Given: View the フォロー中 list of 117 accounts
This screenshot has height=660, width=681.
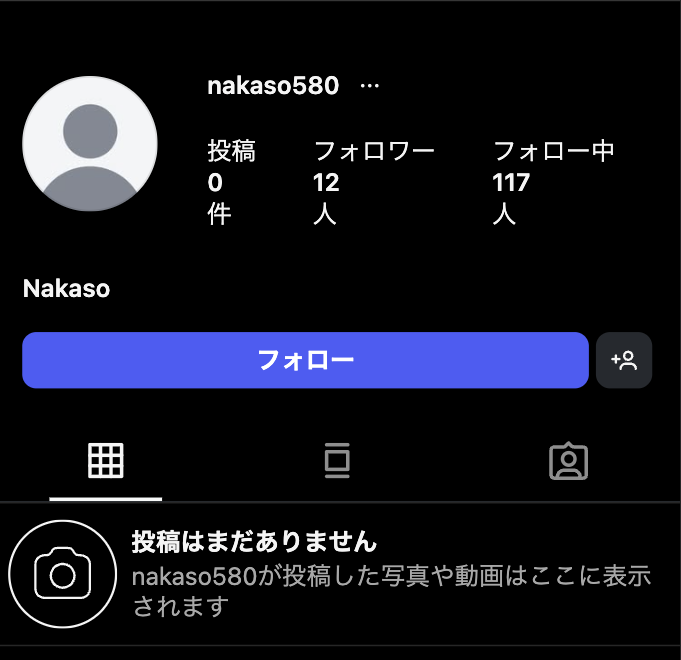Looking at the screenshot, I should (553, 182).
